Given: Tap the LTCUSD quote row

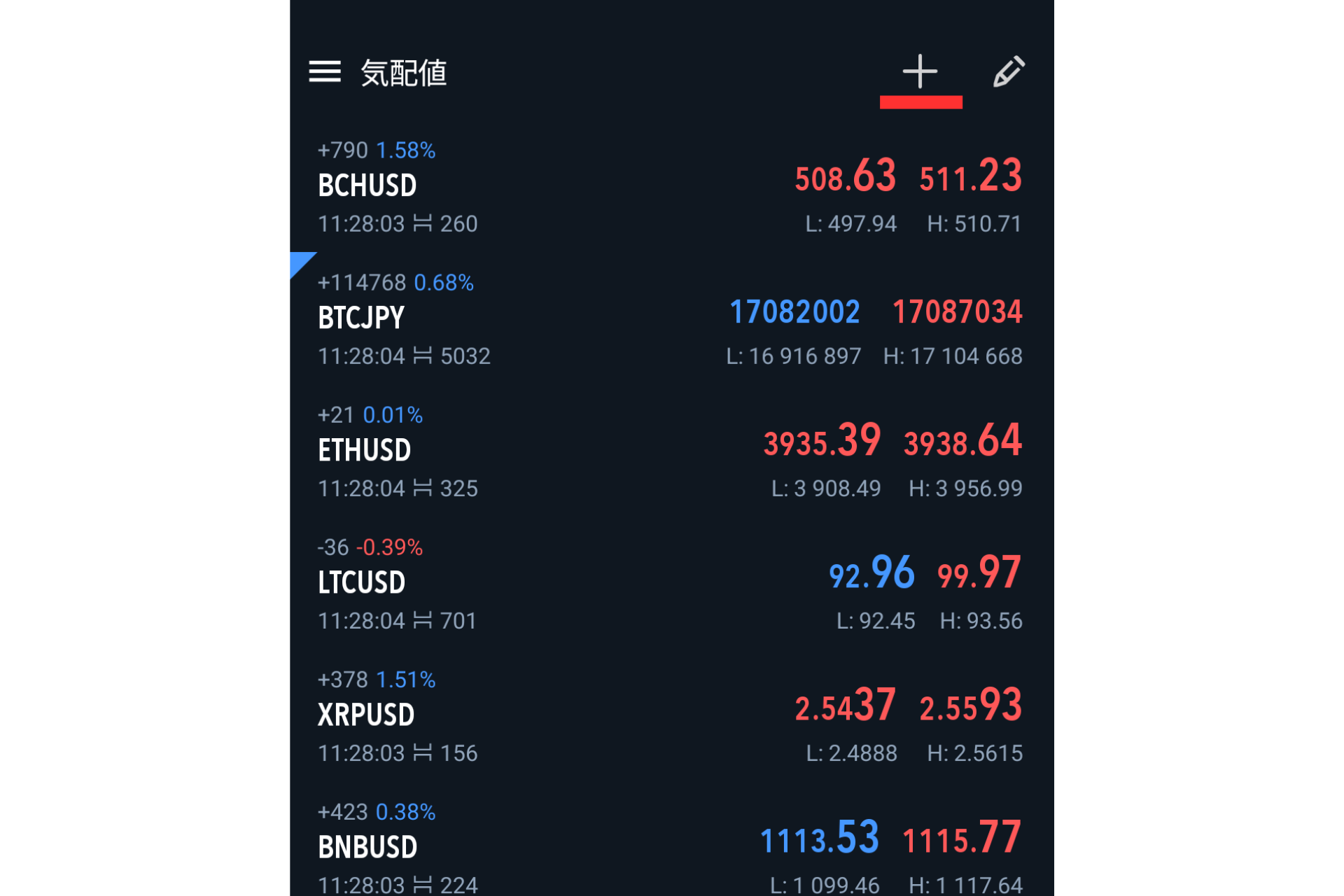Looking at the screenshot, I should 670,584.
